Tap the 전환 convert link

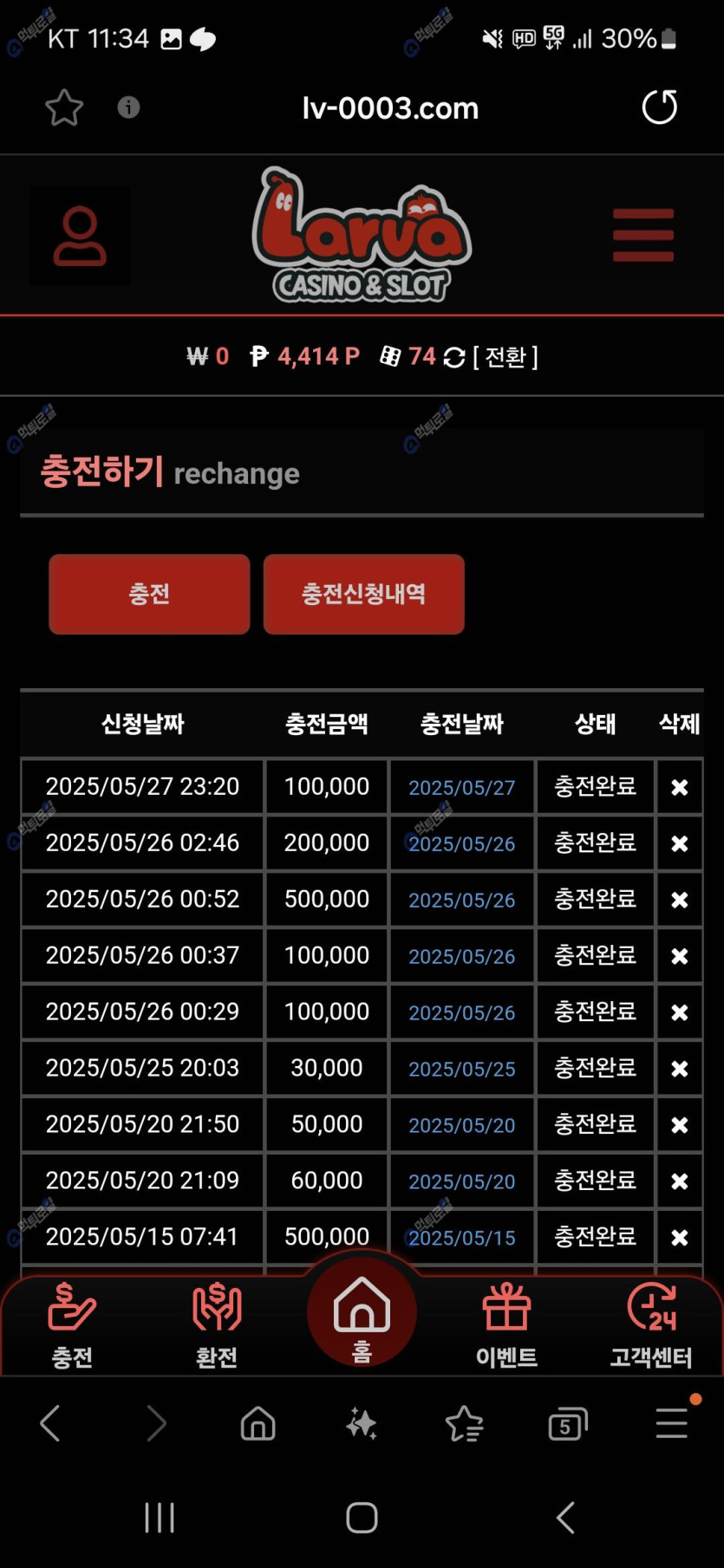(x=505, y=357)
